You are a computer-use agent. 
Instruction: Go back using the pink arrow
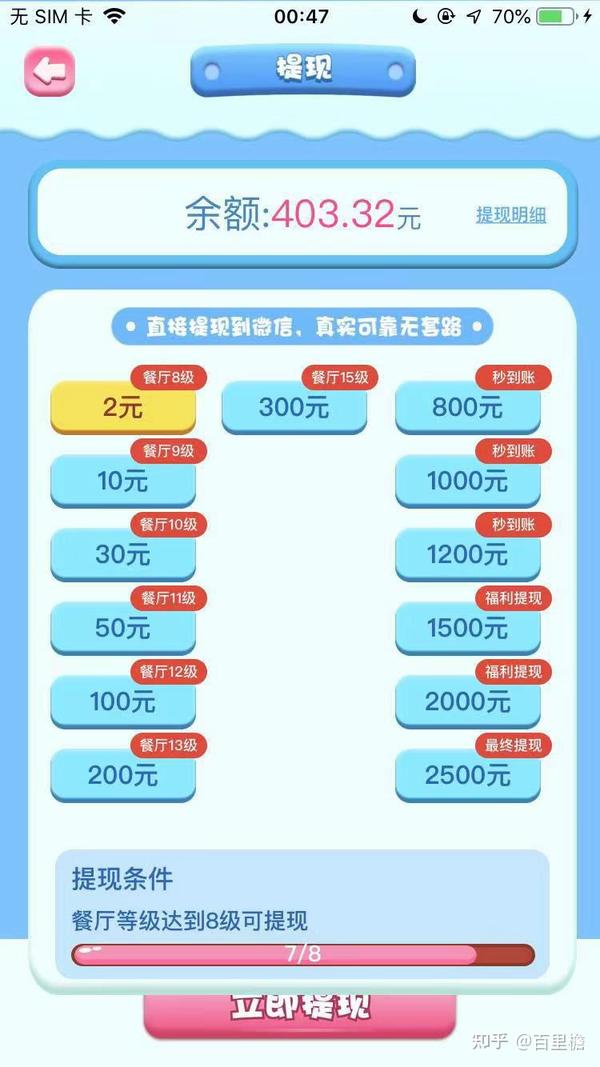pos(50,72)
